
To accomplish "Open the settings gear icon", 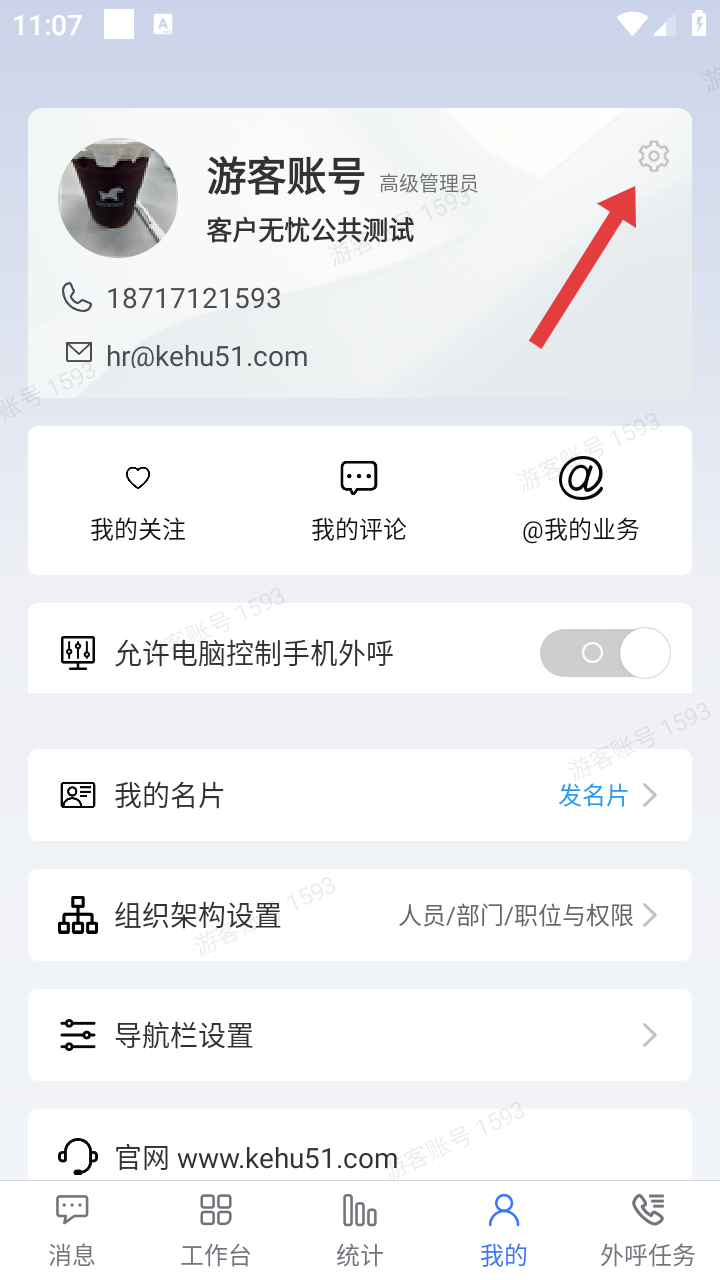I will [x=653, y=156].
